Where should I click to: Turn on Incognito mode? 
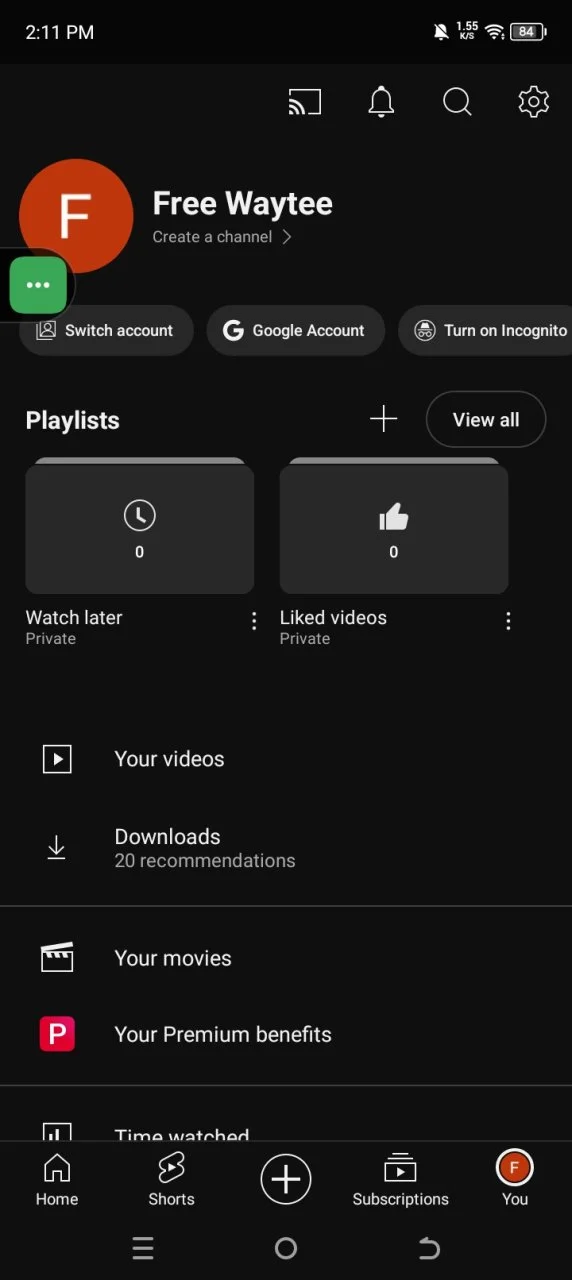click(486, 330)
